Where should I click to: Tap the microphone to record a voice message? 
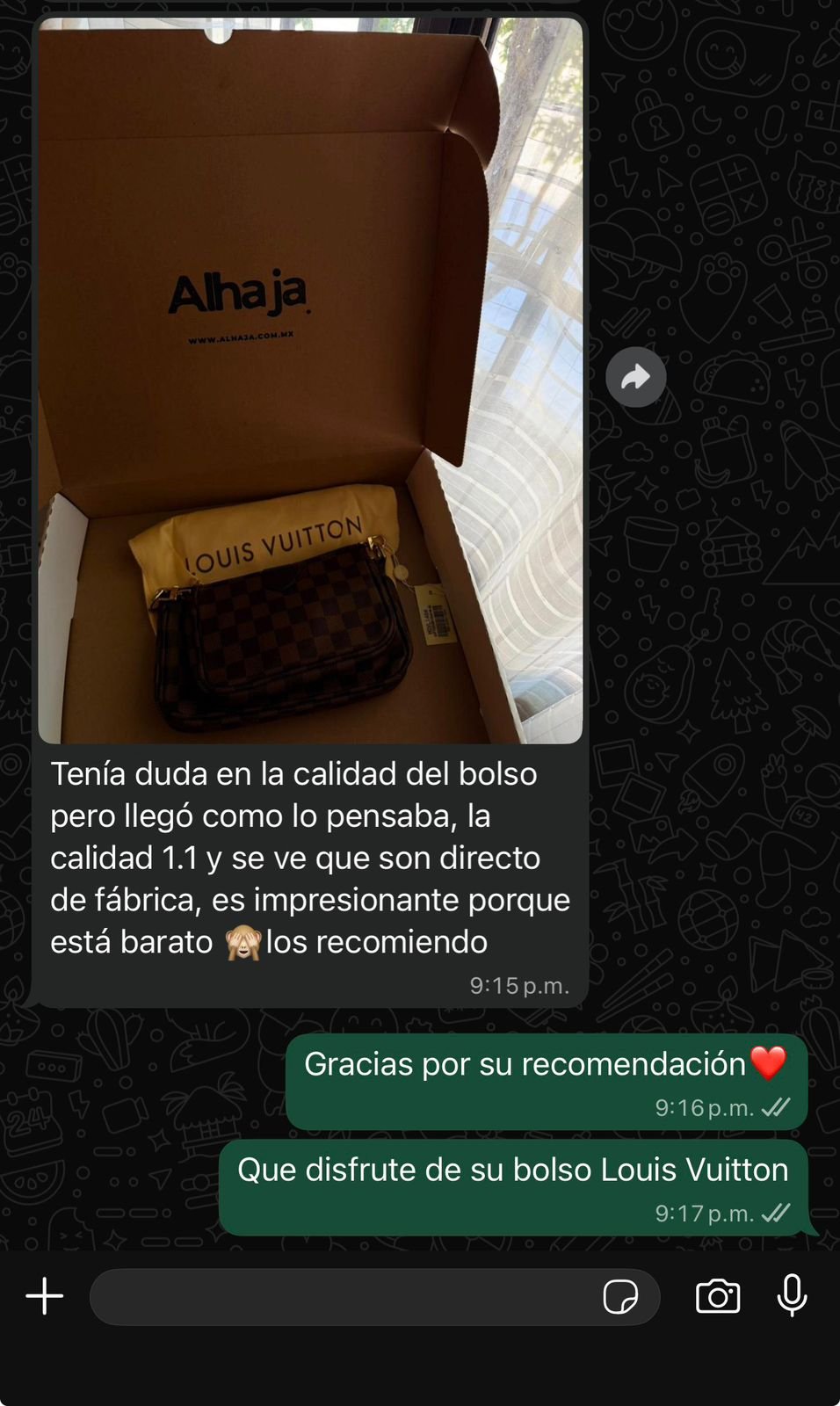tap(792, 1294)
